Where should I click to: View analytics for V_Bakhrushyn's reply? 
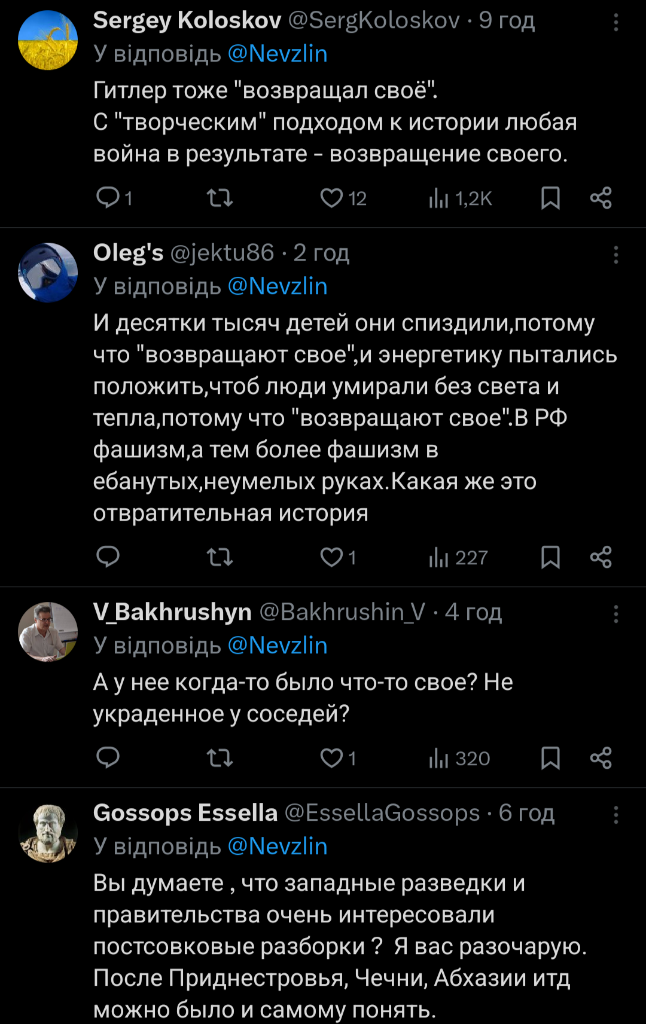(x=459, y=758)
